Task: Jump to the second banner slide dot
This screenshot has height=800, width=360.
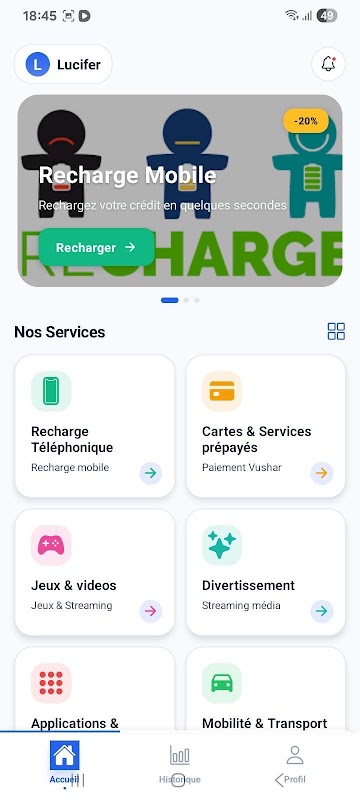Action: pyautogui.click(x=186, y=300)
